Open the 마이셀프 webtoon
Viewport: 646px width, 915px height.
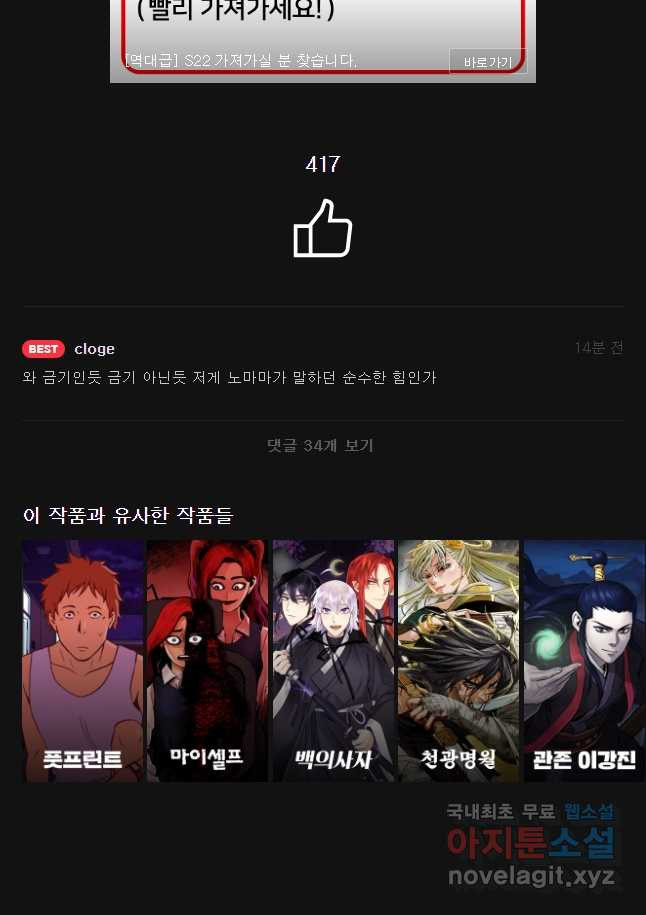pos(208,660)
